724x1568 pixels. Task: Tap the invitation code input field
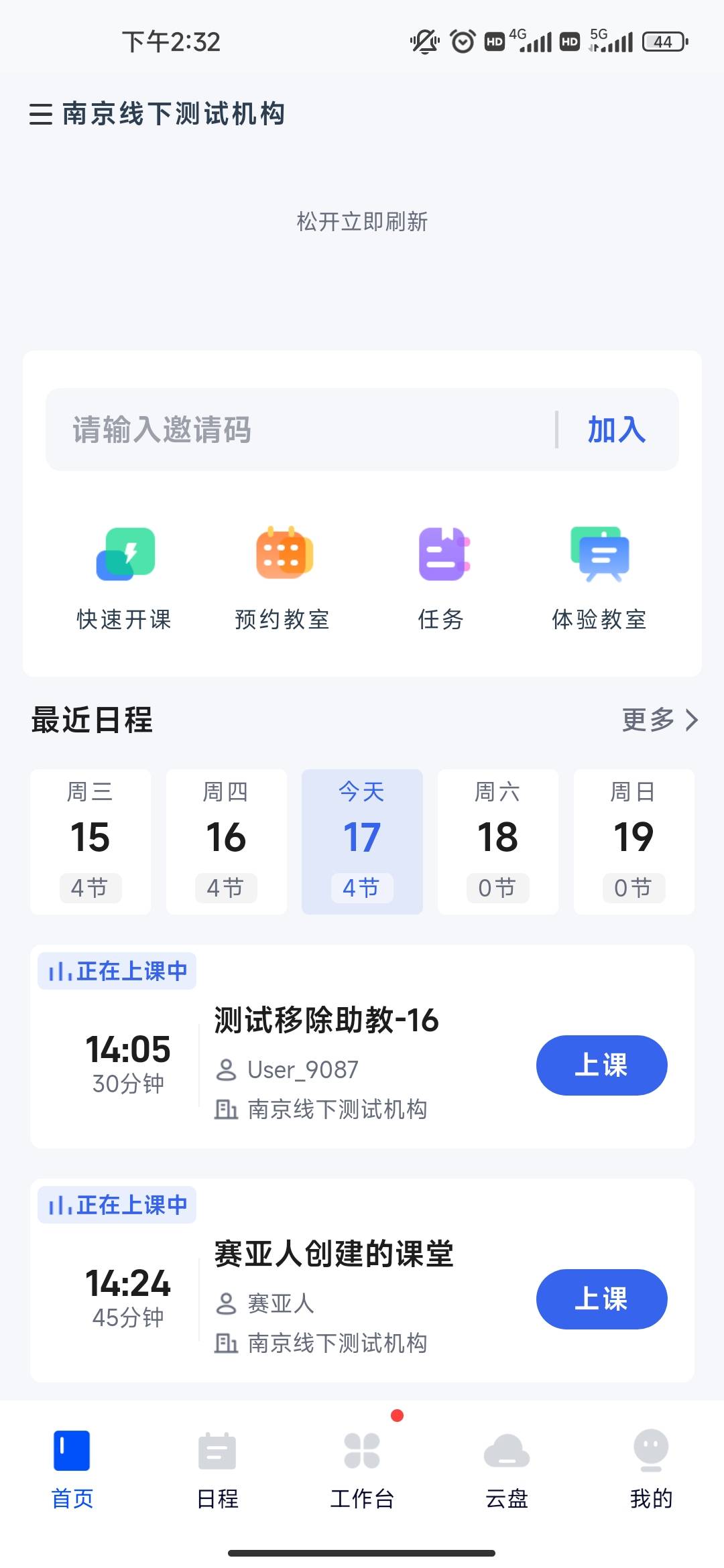(300, 430)
